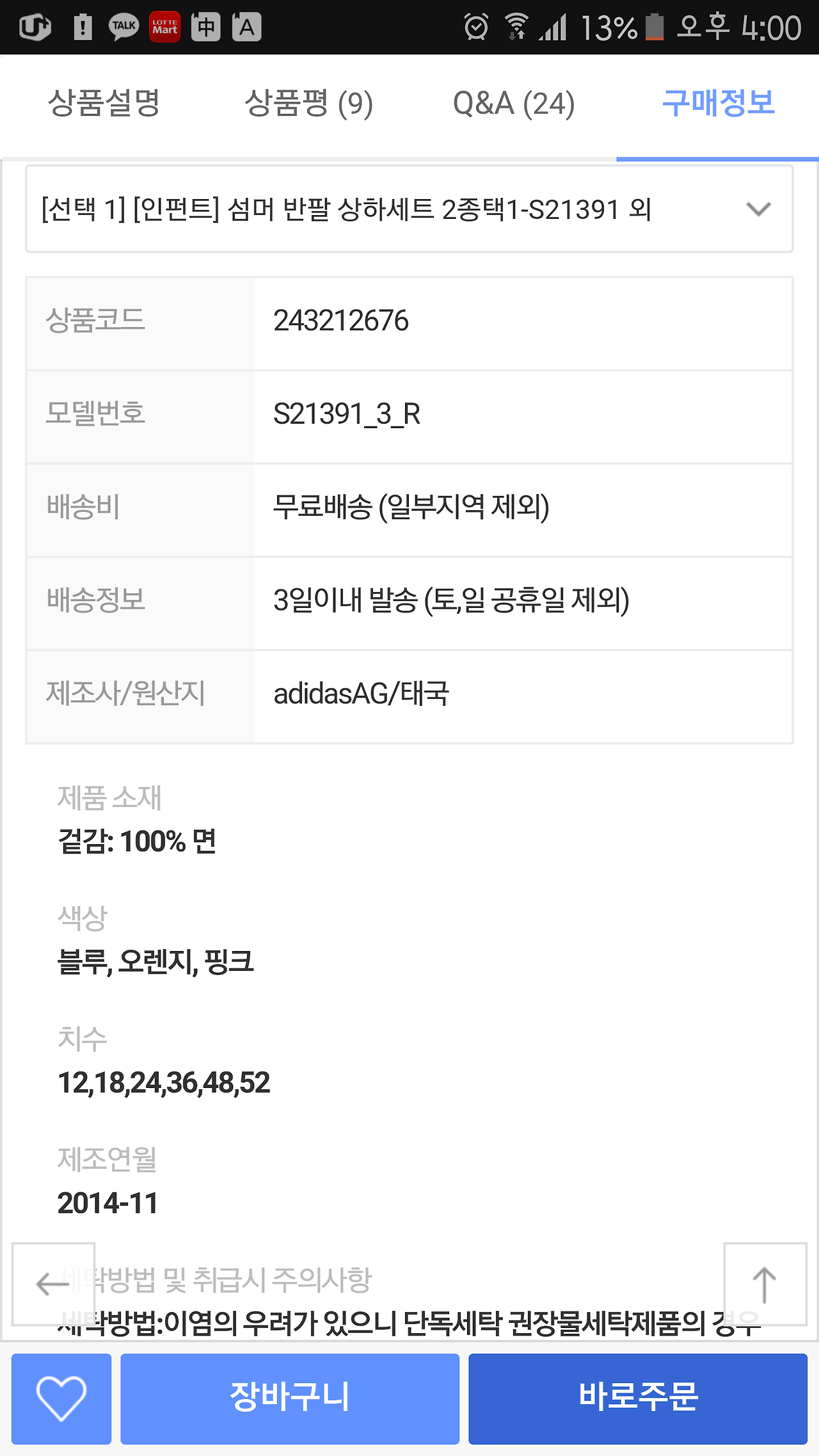819x1456 pixels.
Task: Select the 구매정보 tab
Action: tap(718, 104)
